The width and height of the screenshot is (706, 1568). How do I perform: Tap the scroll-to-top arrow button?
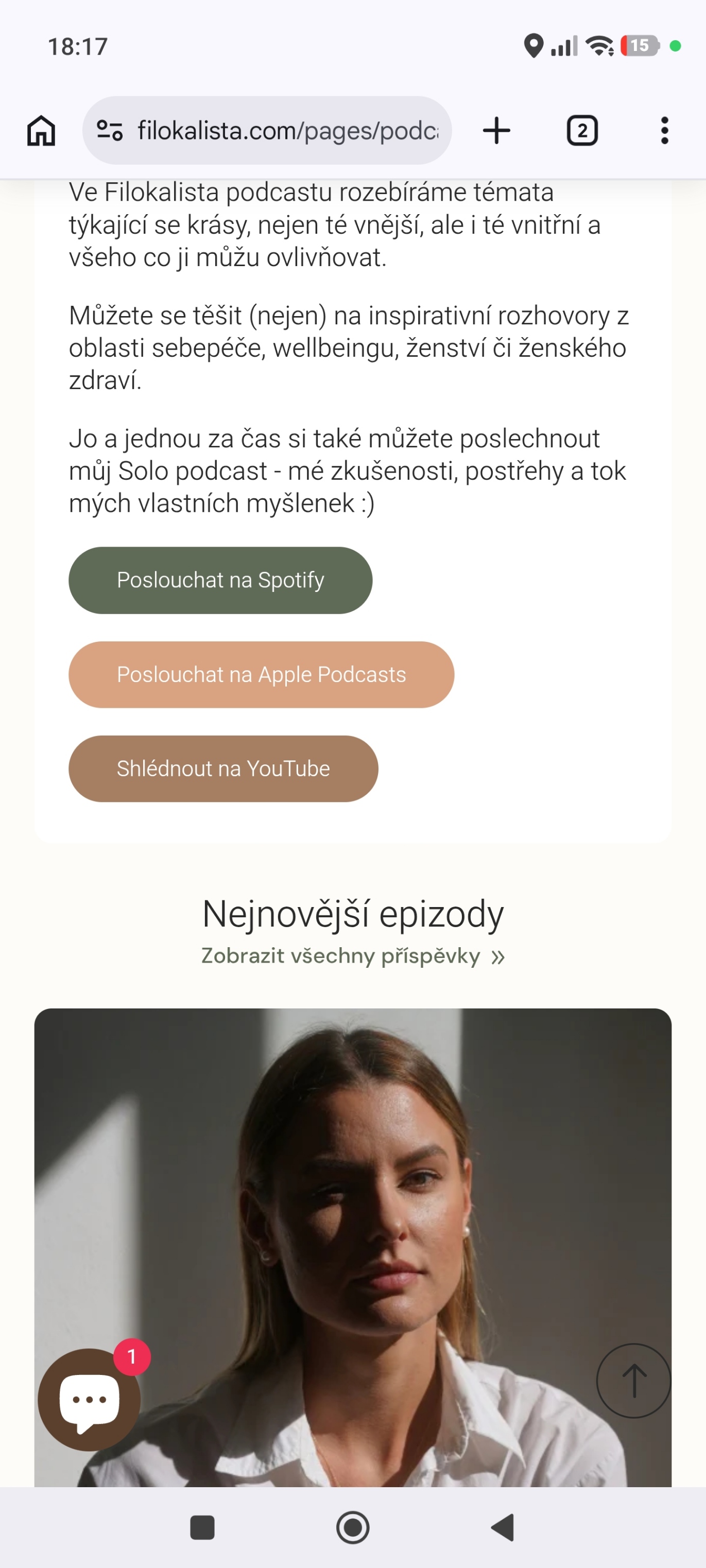coord(633,1381)
